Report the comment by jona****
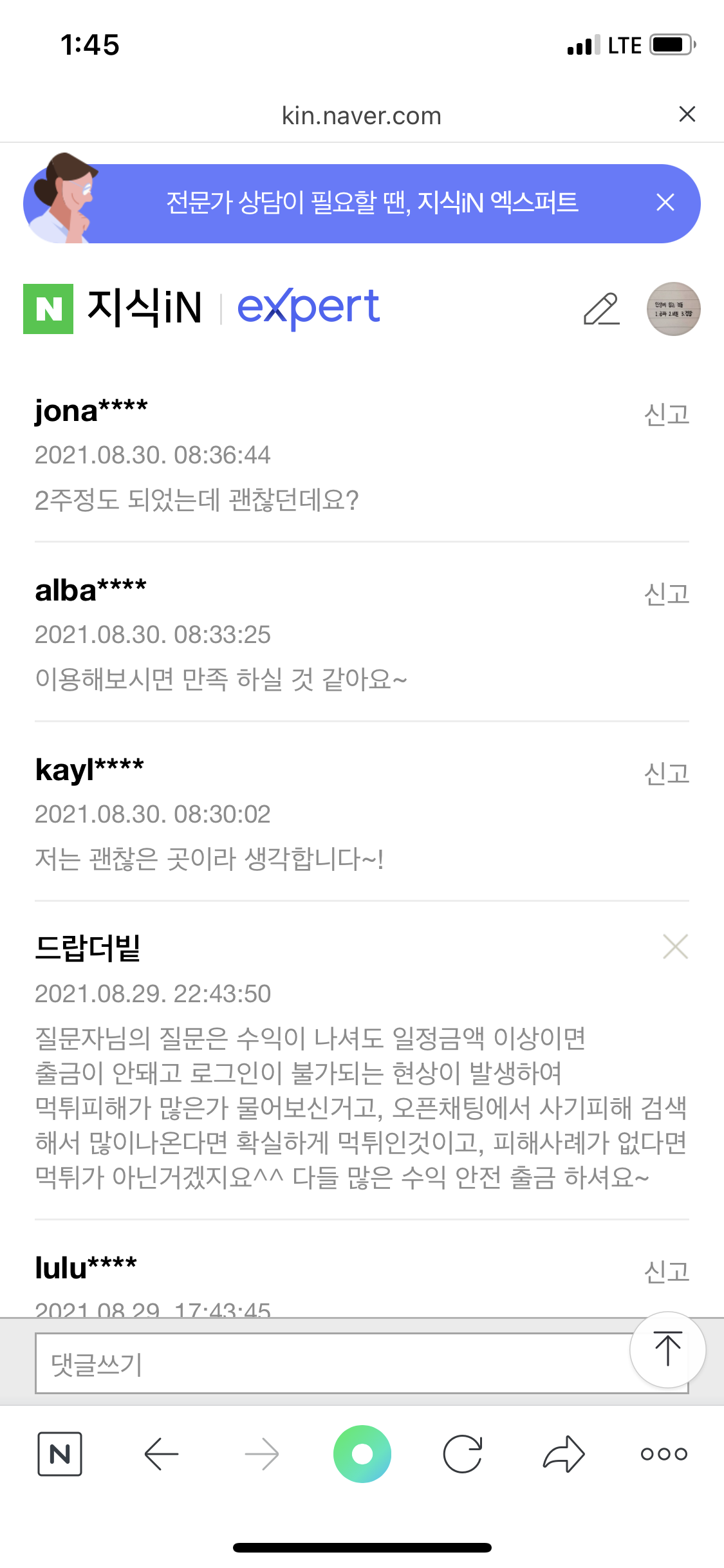724x1568 pixels. pyautogui.click(x=666, y=415)
